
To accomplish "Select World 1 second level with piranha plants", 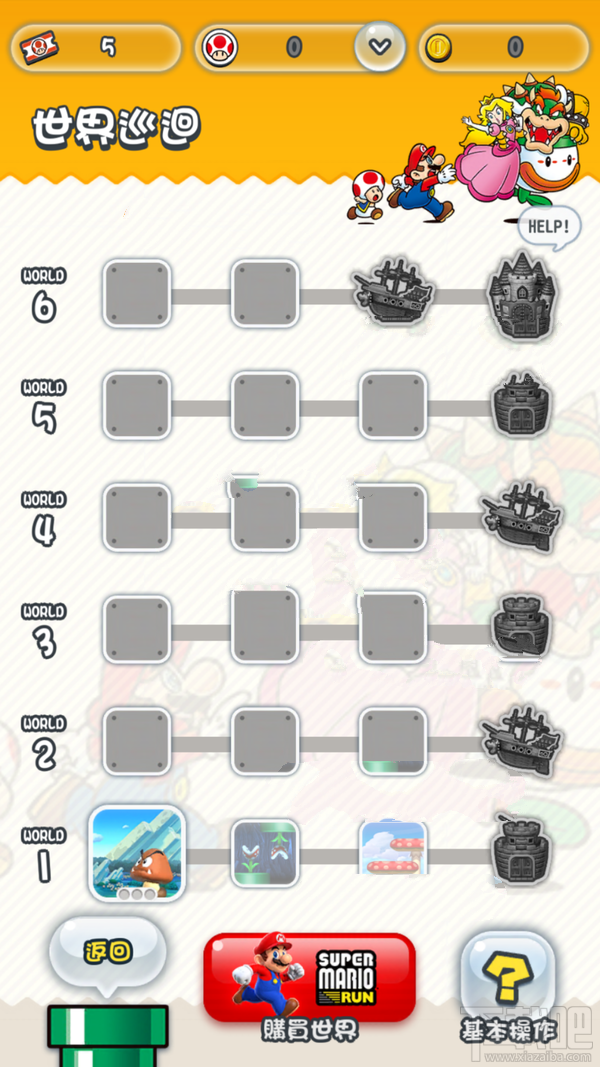I will point(265,853).
